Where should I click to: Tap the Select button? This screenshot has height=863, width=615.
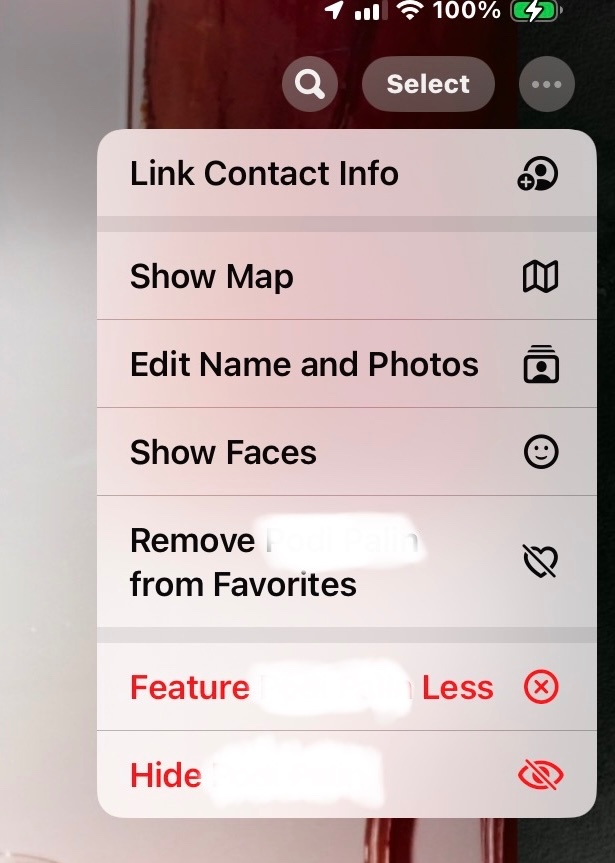click(x=428, y=85)
